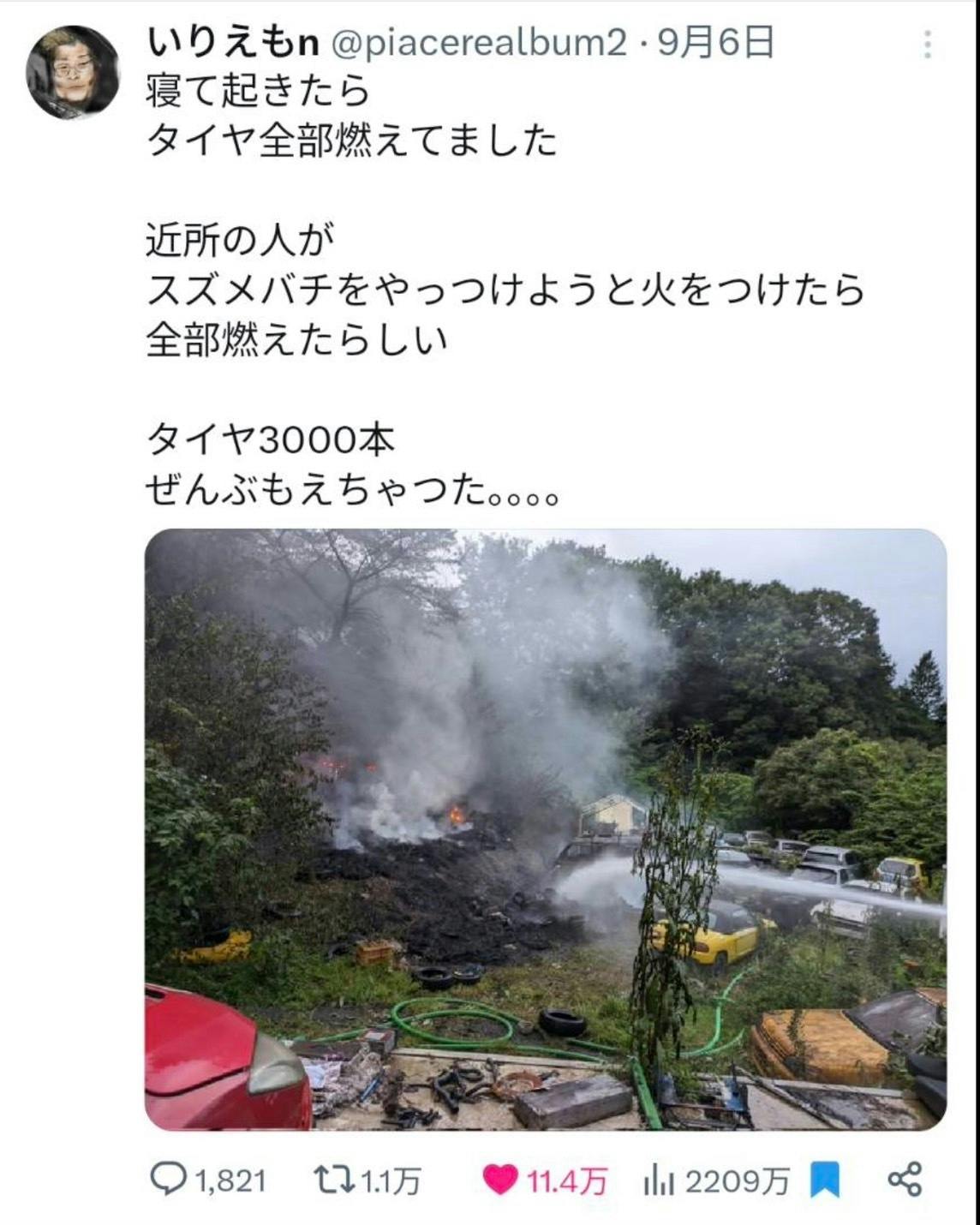
Task: Remove the bookmark from this tweet
Action: click(824, 1180)
